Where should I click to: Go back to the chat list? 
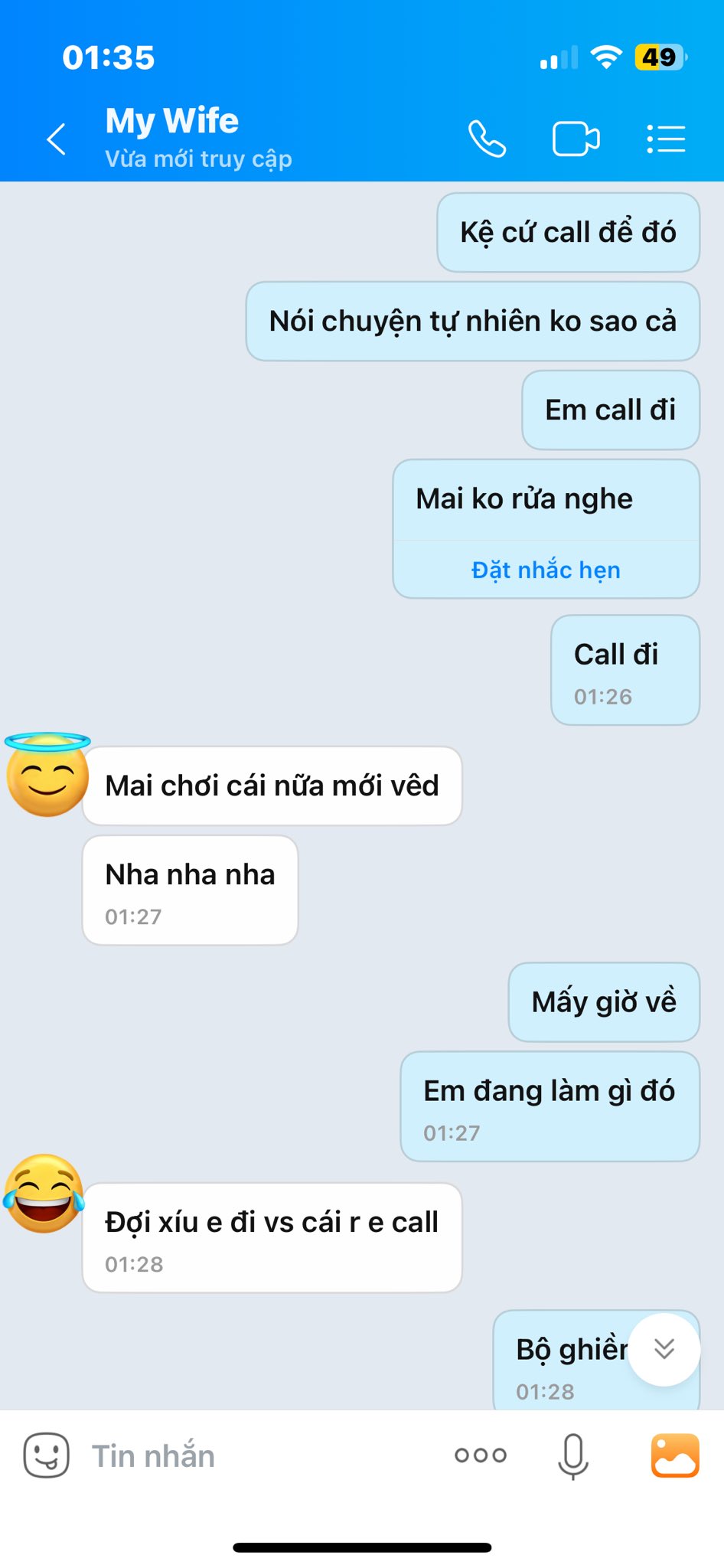[x=57, y=139]
